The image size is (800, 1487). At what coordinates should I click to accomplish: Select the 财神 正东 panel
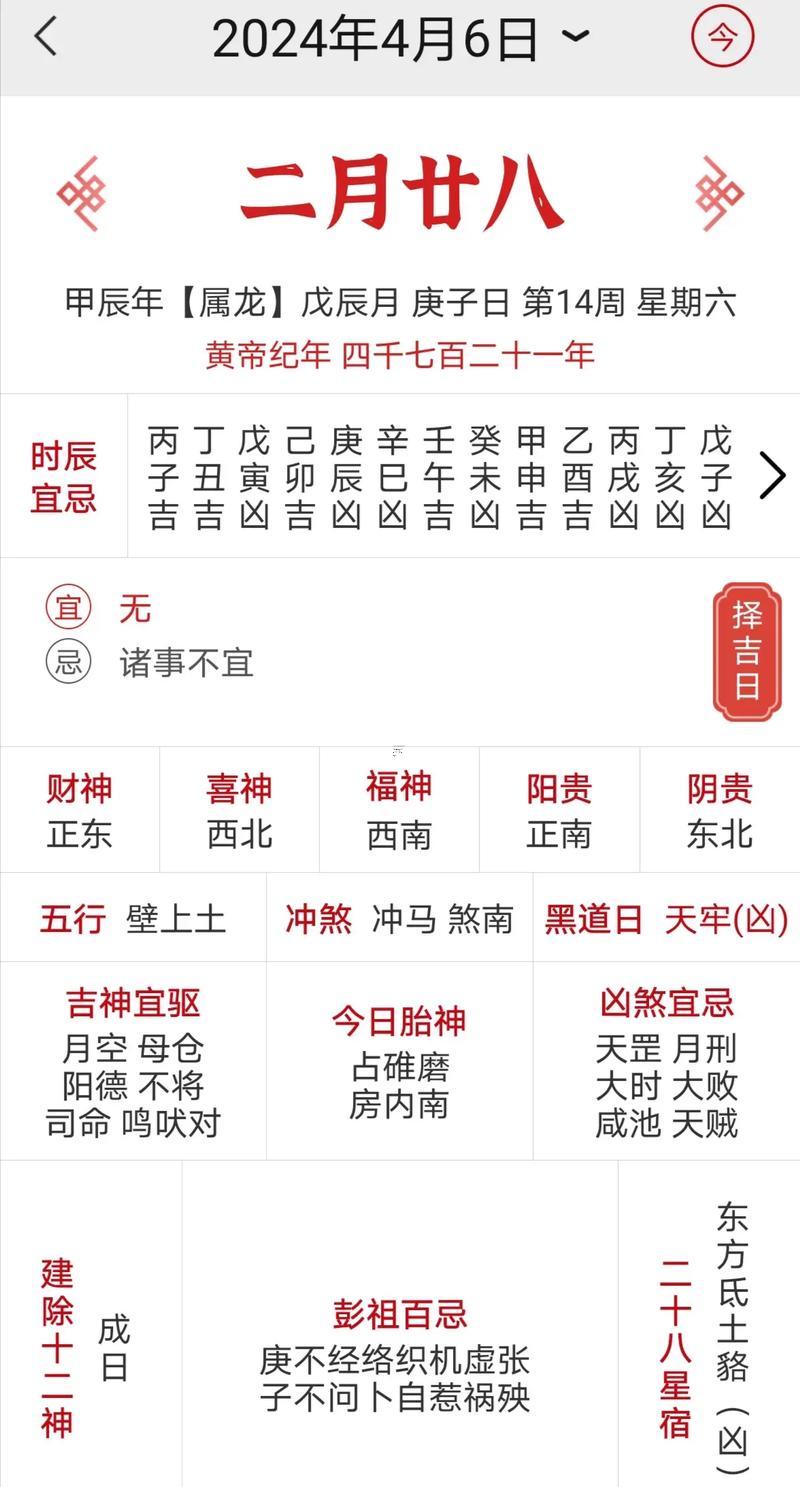80,810
